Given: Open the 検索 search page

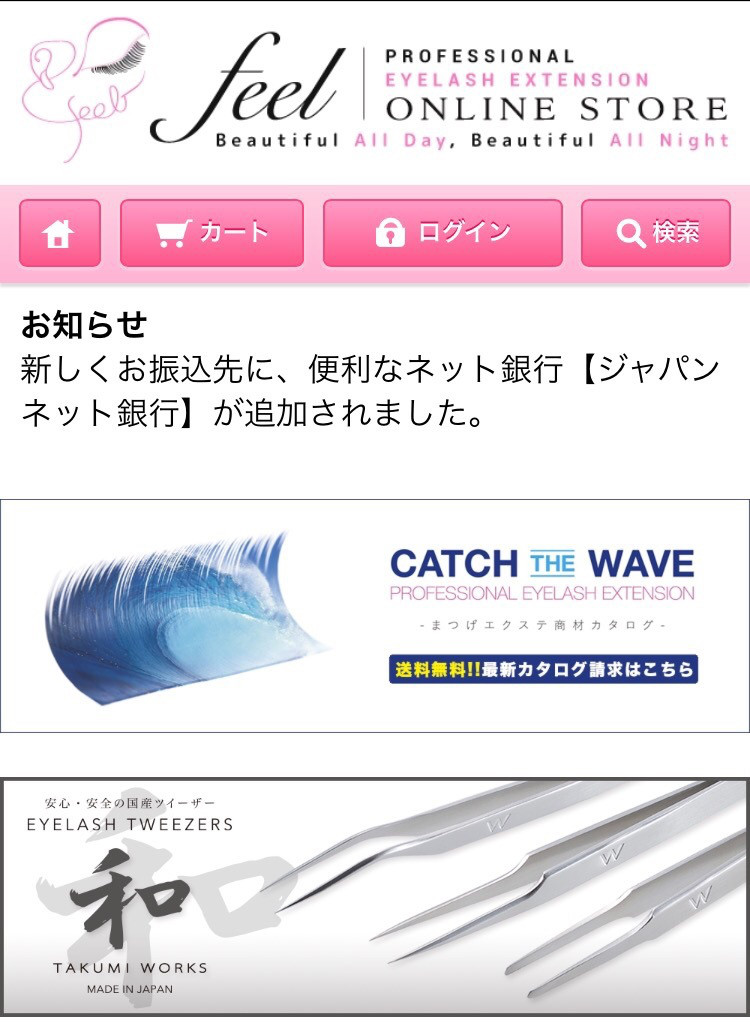Looking at the screenshot, I should pyautogui.click(x=658, y=234).
